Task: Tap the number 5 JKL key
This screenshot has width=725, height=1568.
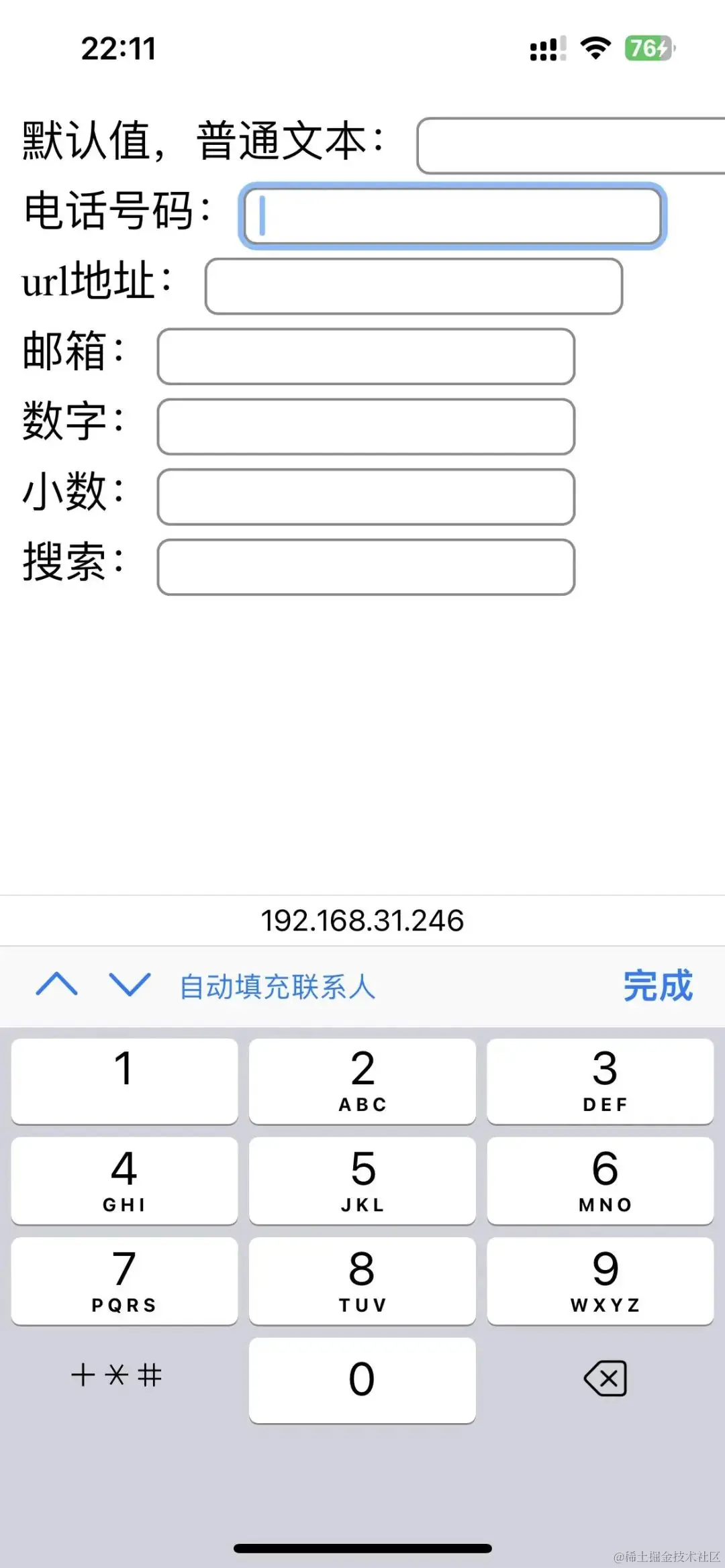Action: [362, 1180]
